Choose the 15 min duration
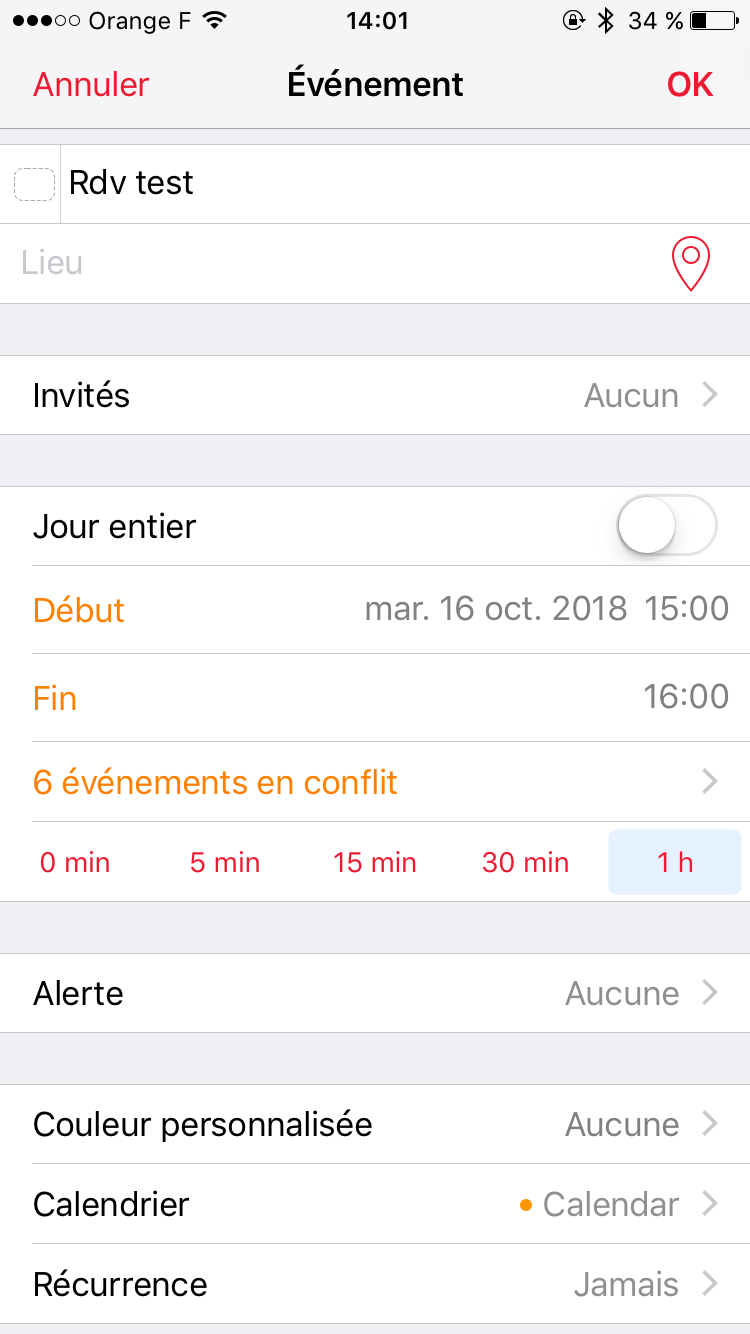 coord(375,862)
